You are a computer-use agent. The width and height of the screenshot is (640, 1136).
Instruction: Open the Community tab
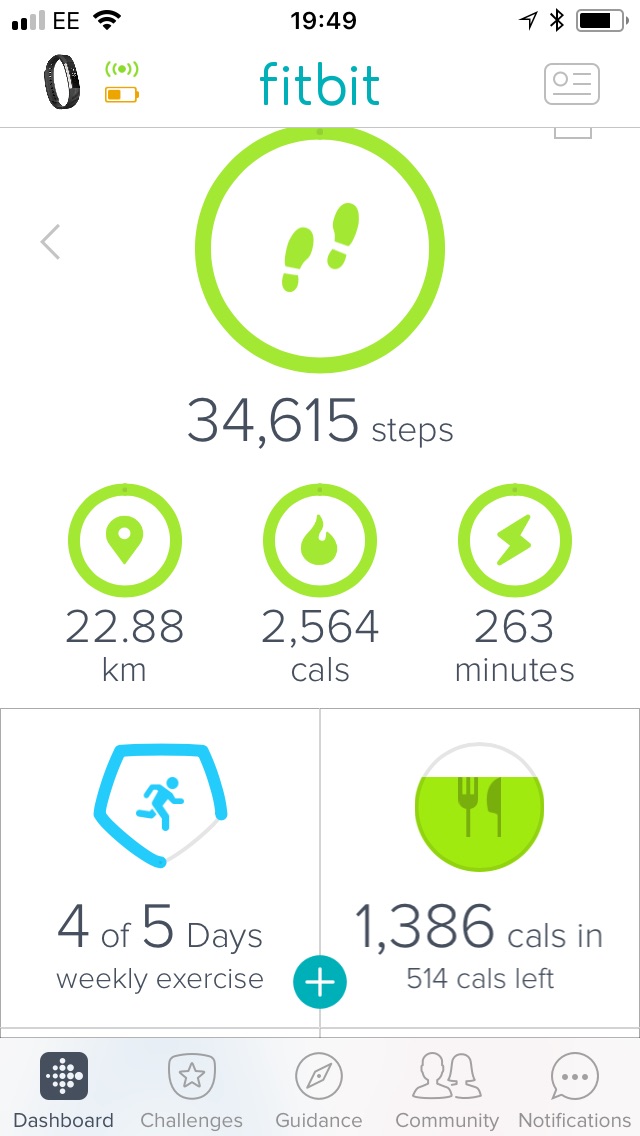pyautogui.click(x=447, y=1090)
